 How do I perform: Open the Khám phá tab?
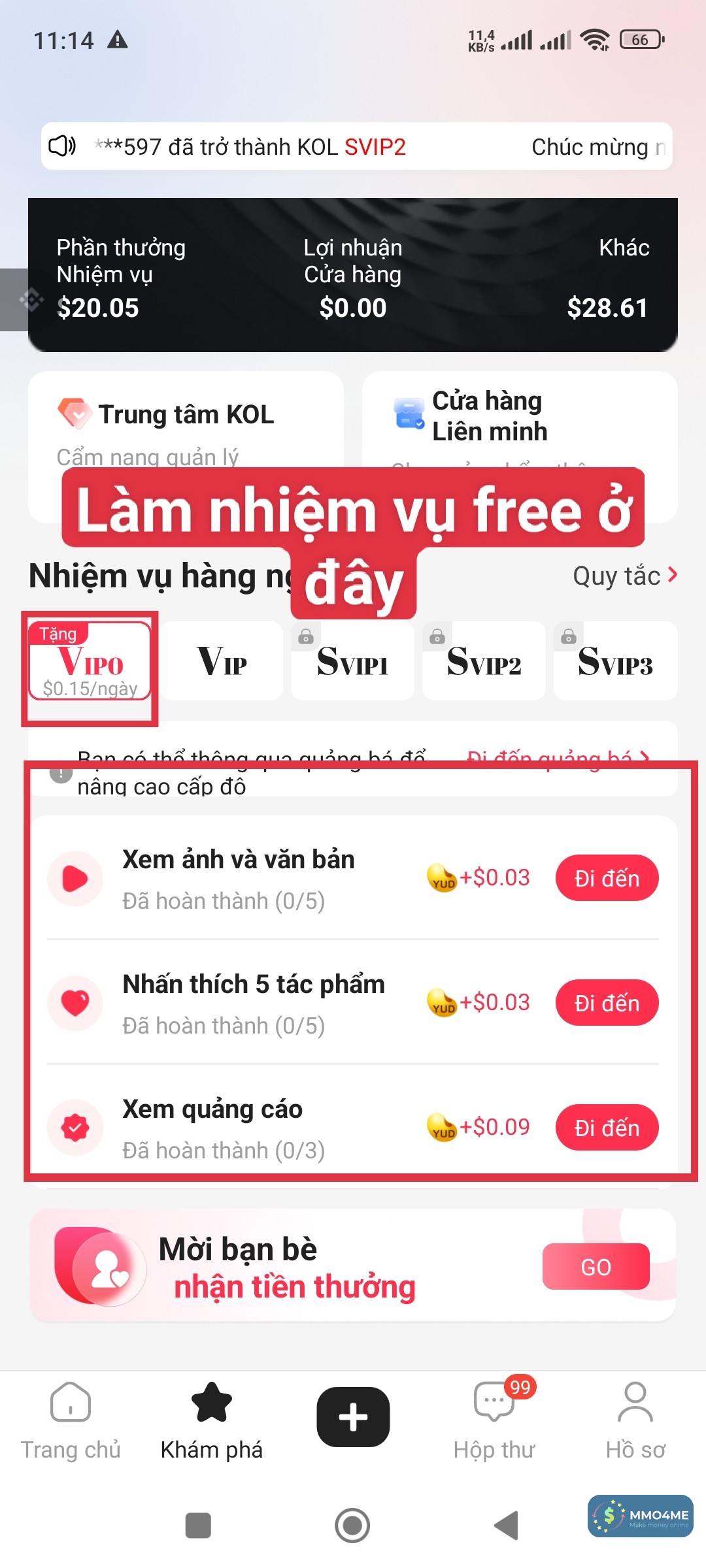coord(212,1422)
